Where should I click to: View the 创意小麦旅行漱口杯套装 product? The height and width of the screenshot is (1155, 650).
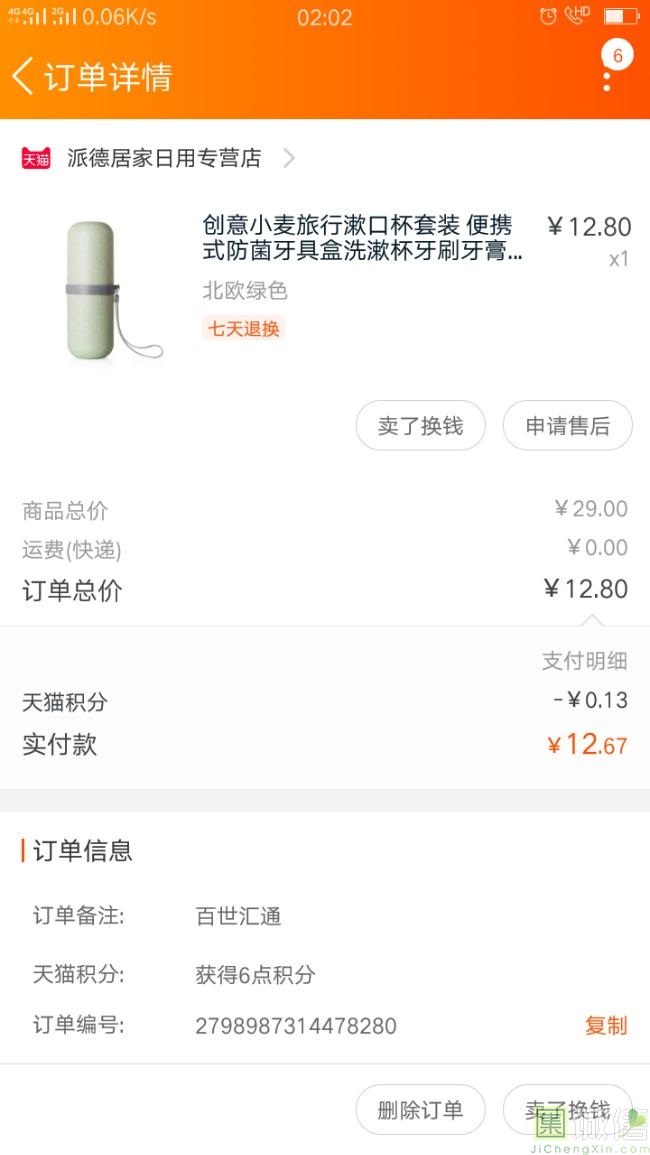362,238
